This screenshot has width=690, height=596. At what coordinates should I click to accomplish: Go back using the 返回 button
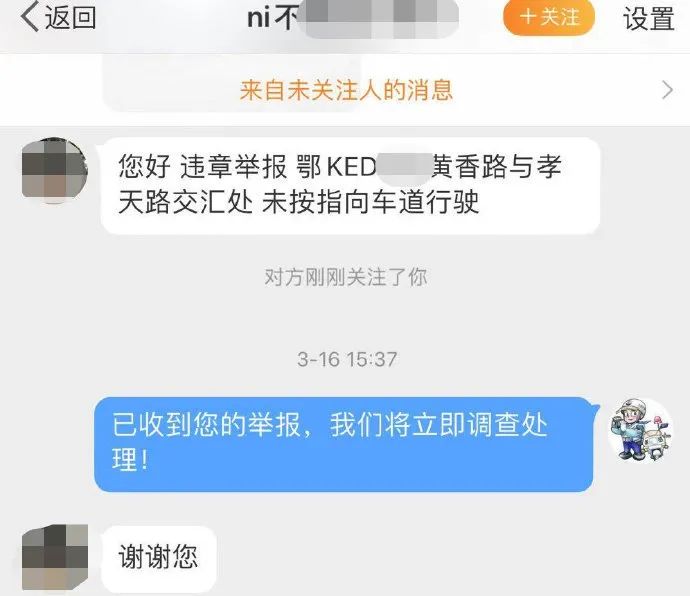click(58, 18)
